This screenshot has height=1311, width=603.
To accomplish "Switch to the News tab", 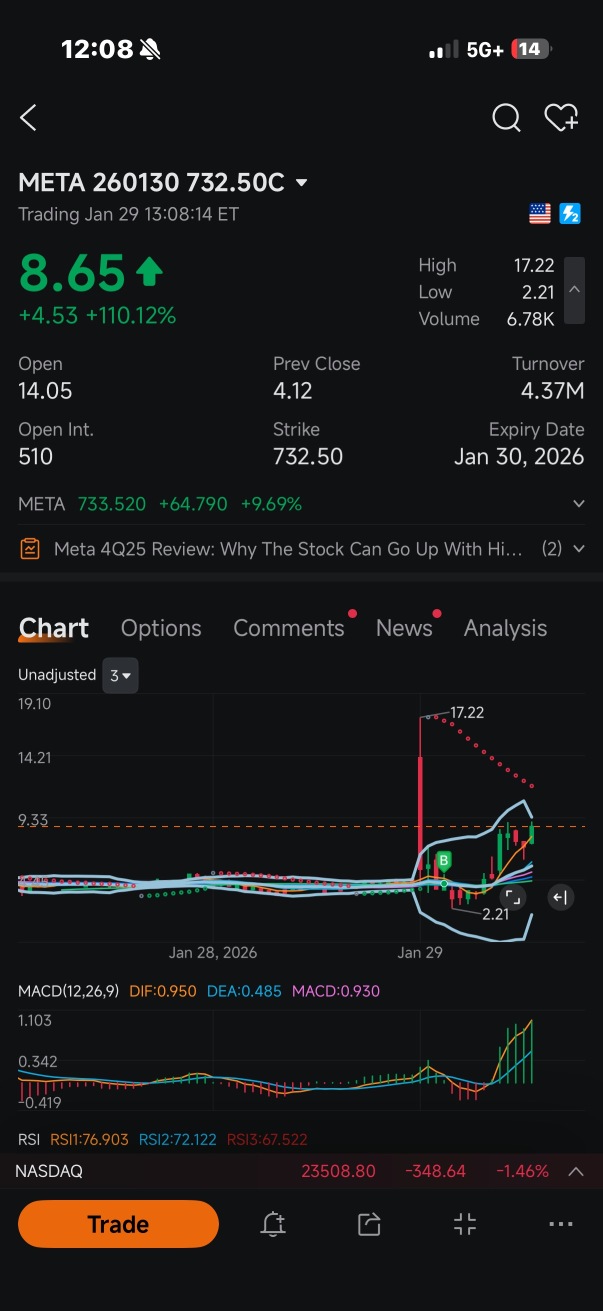I will coord(404,628).
